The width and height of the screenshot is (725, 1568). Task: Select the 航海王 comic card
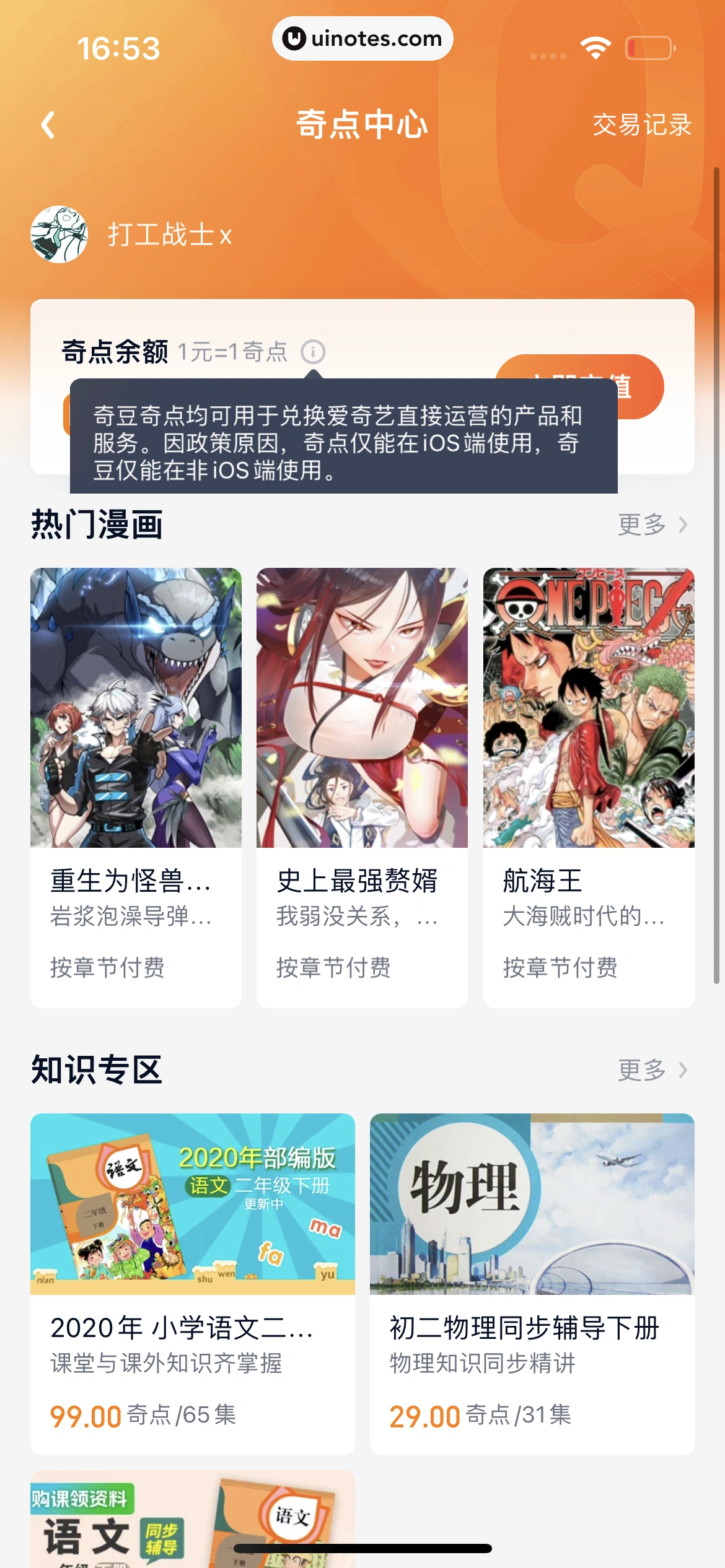588,786
